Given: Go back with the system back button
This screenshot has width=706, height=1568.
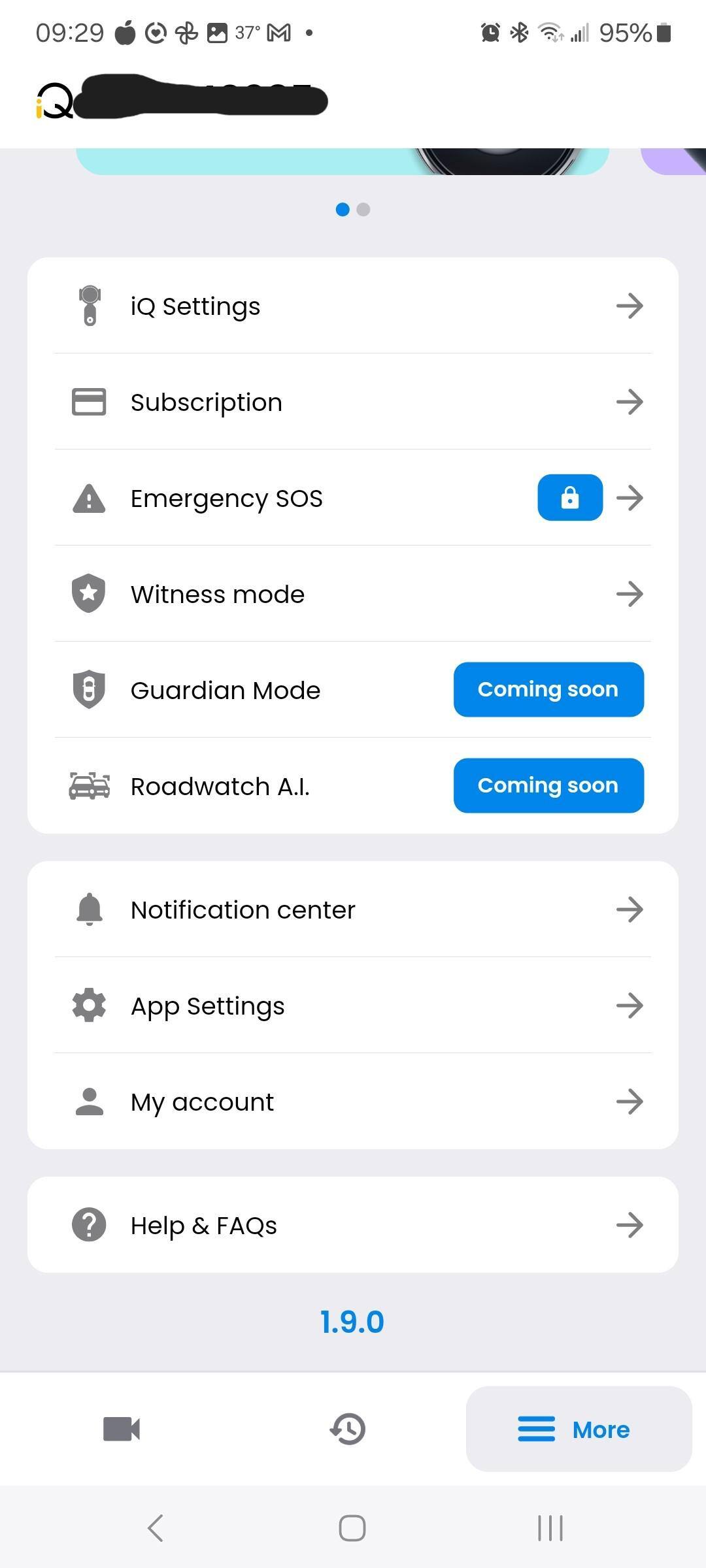Looking at the screenshot, I should coord(156,1528).
